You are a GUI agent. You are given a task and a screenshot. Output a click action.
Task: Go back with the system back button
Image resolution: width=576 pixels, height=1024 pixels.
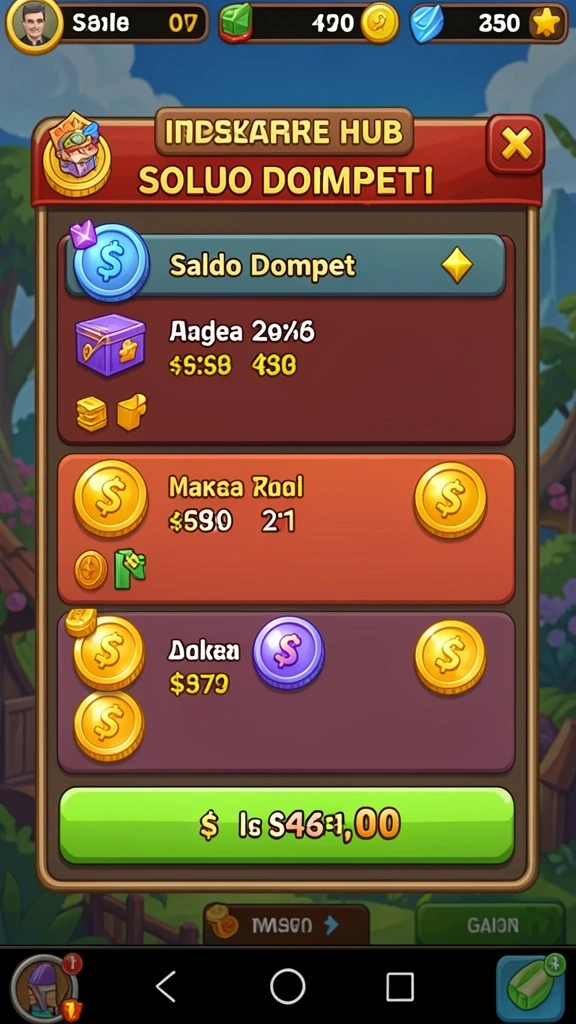(166, 986)
